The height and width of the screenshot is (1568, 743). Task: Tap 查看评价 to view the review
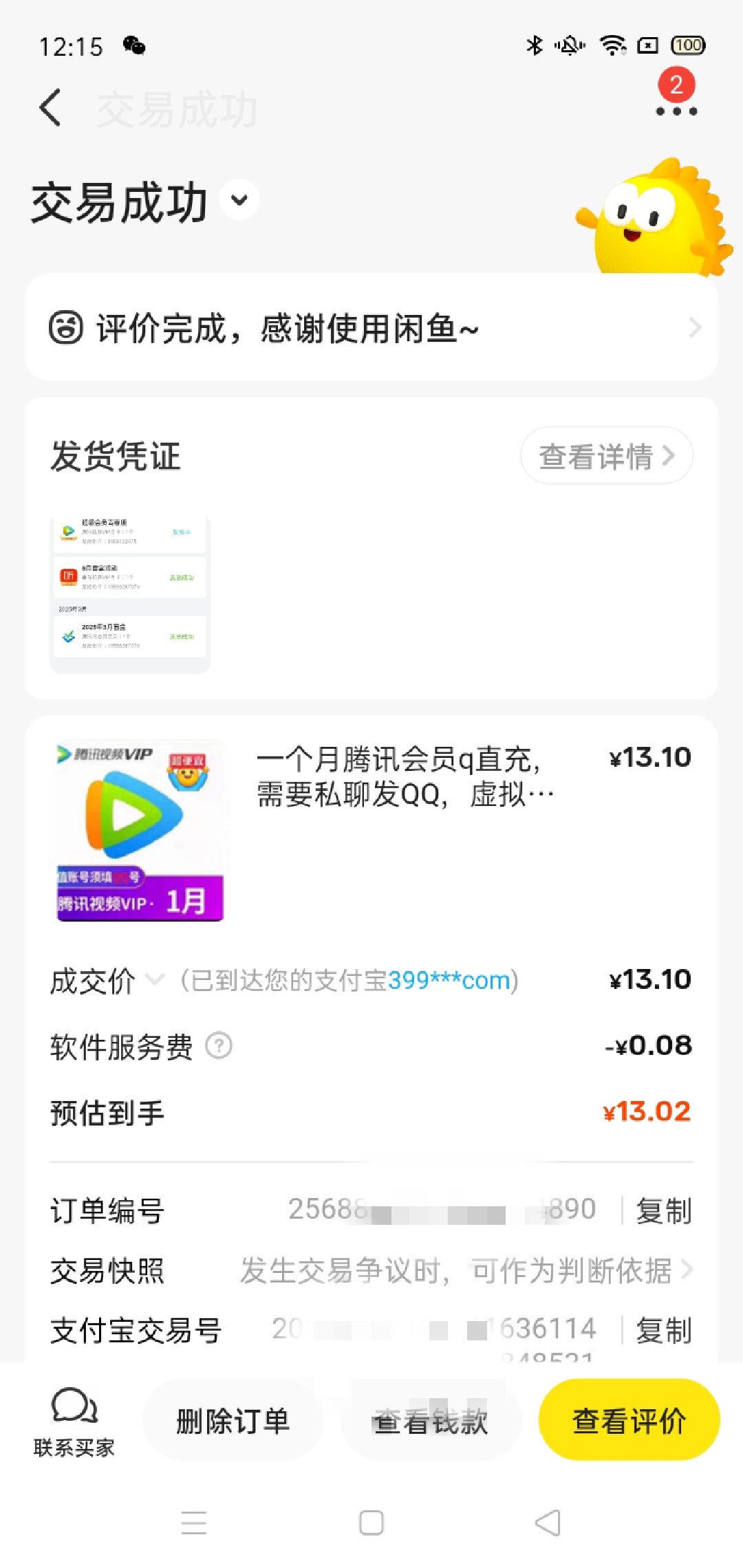tap(629, 1421)
